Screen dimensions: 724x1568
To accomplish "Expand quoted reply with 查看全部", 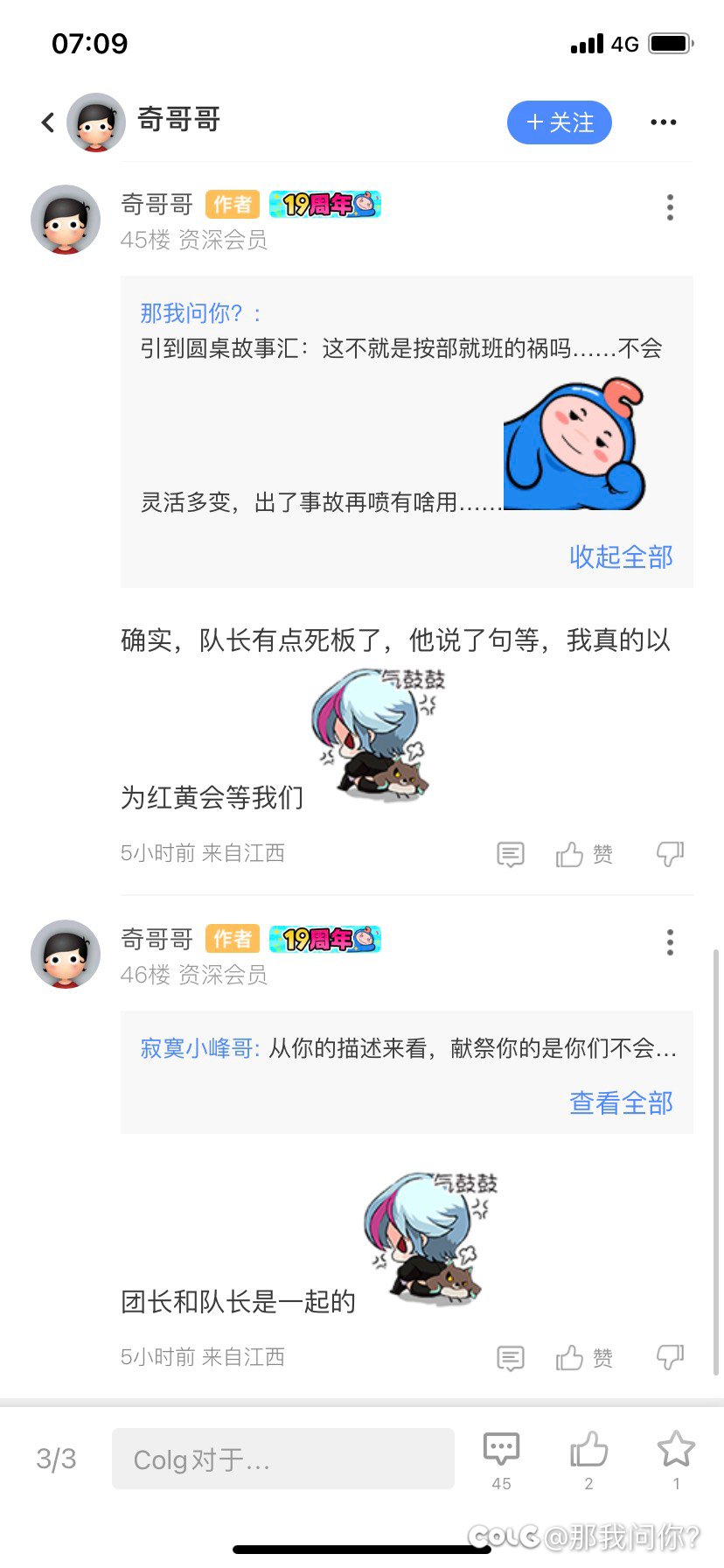I will [x=621, y=1102].
